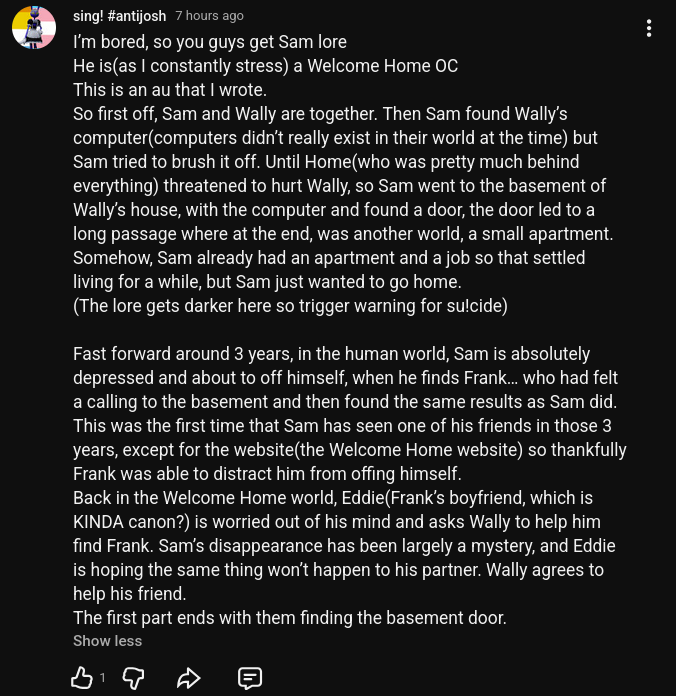The image size is (676, 696).
Task: Dislike the Sam lore post
Action: 133,679
